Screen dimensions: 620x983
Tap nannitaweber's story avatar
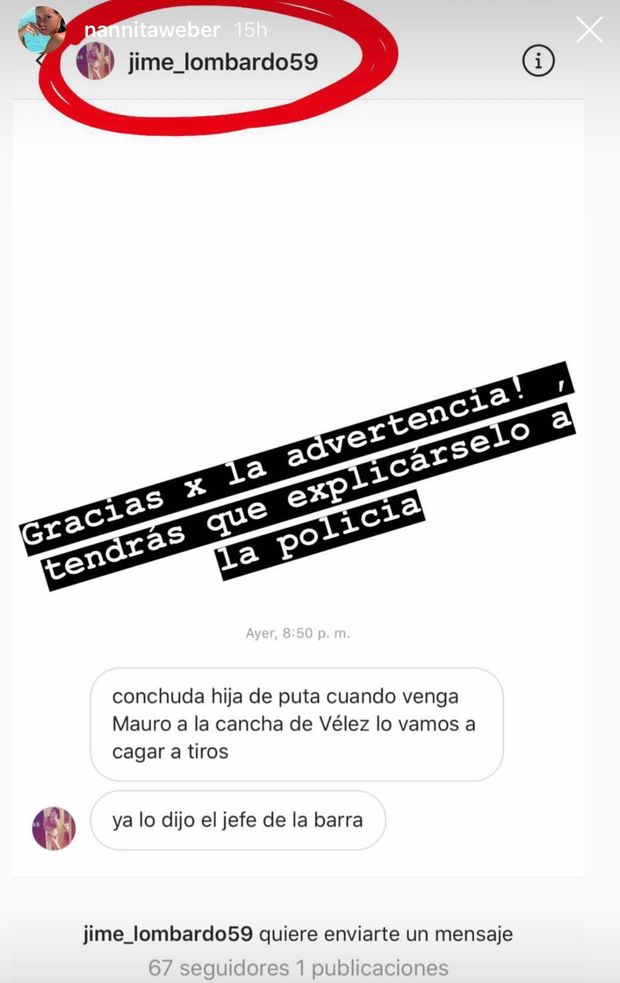[x=42, y=30]
